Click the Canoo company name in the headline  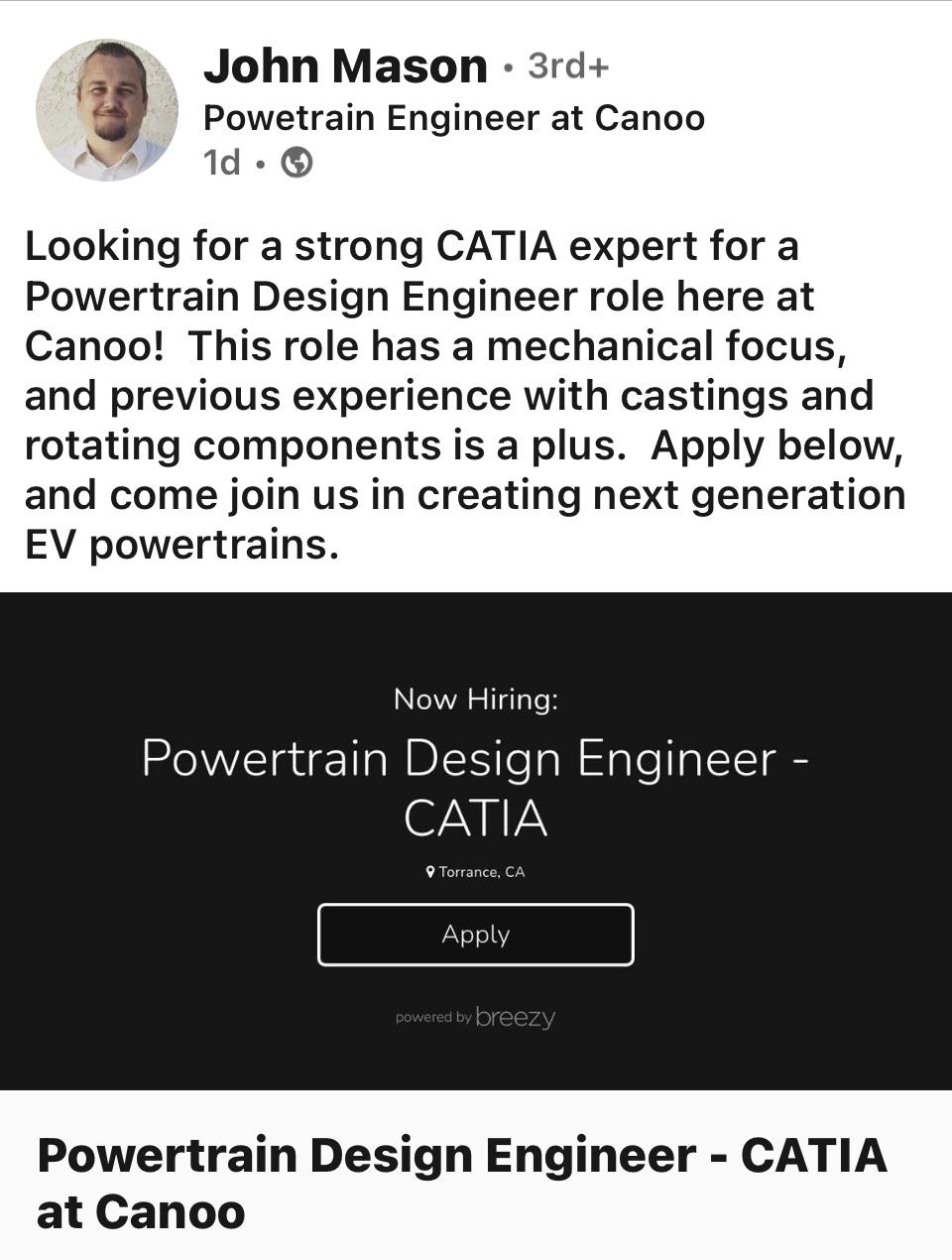coord(650,116)
